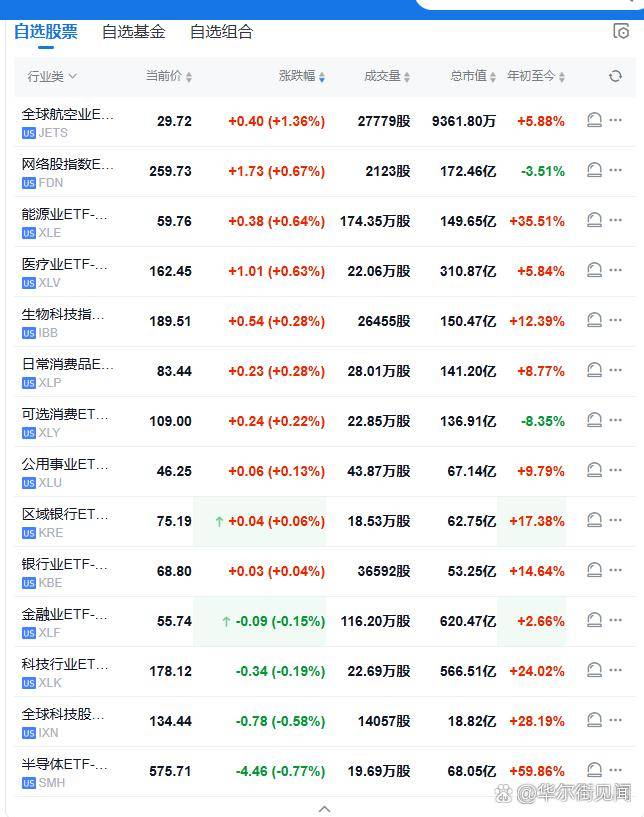Sort the list by 当前价
This screenshot has width=644, height=817.
[x=169, y=76]
